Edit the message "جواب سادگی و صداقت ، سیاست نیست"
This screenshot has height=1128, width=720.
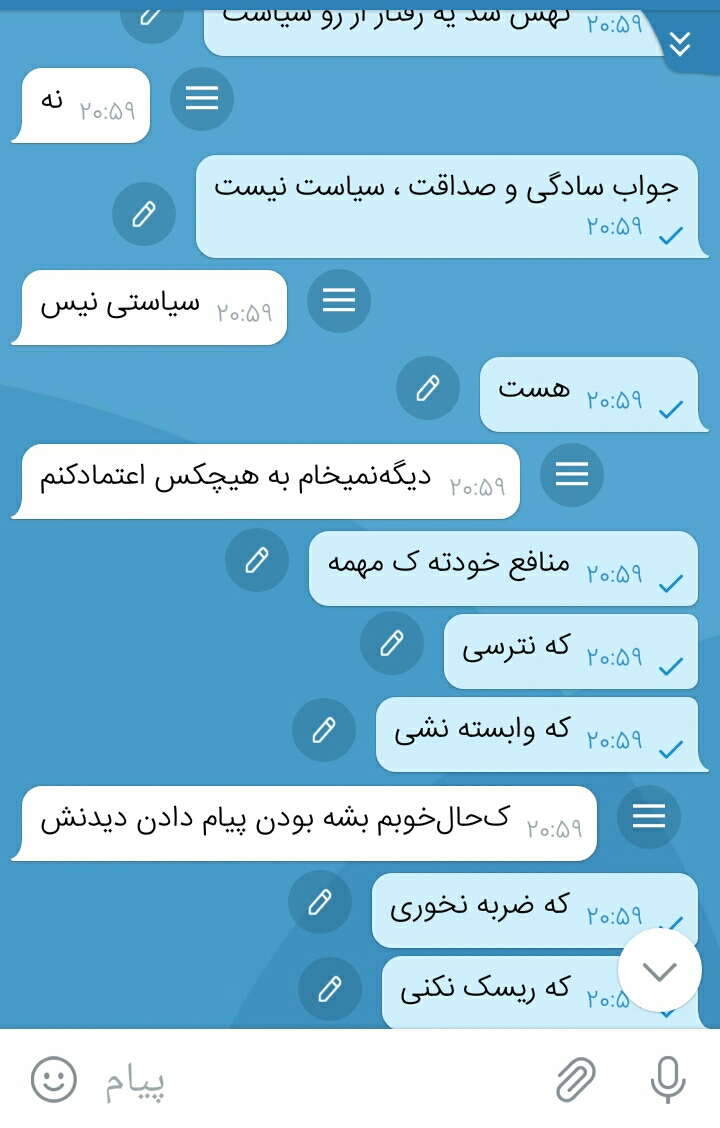(144, 214)
